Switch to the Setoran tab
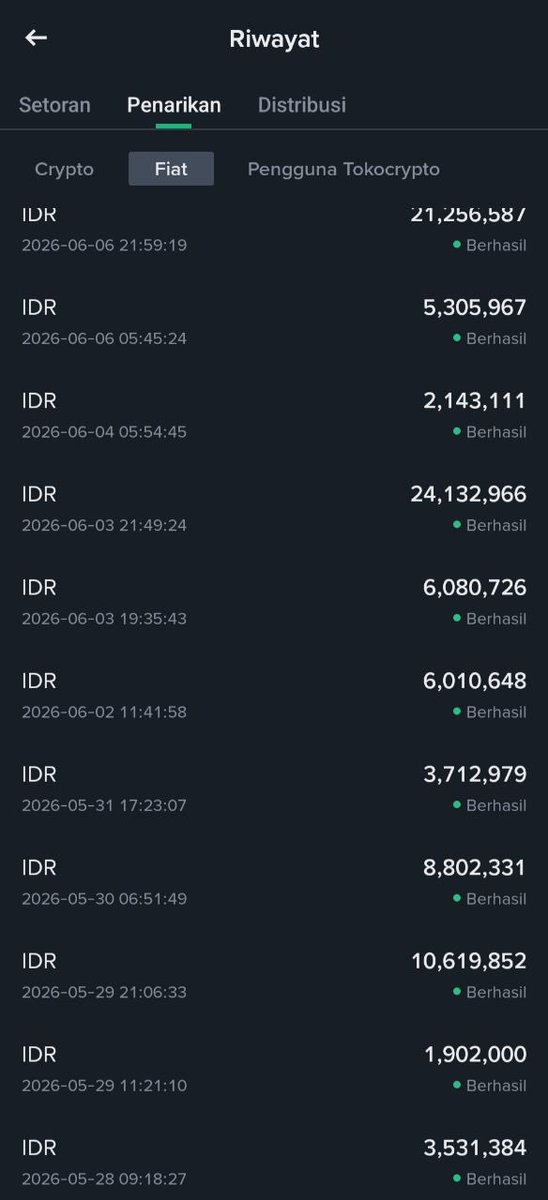 point(55,105)
